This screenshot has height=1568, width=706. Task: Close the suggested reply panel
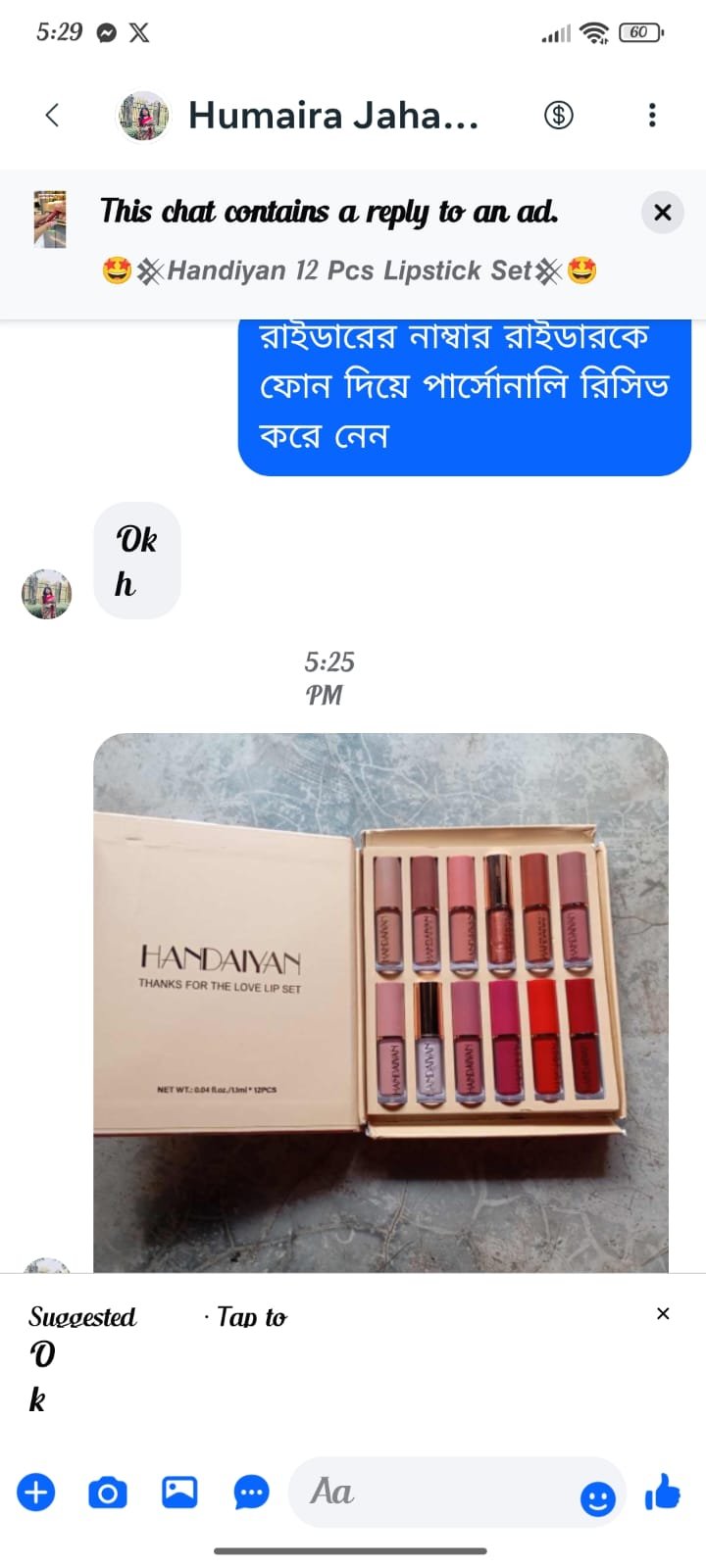663,1313
